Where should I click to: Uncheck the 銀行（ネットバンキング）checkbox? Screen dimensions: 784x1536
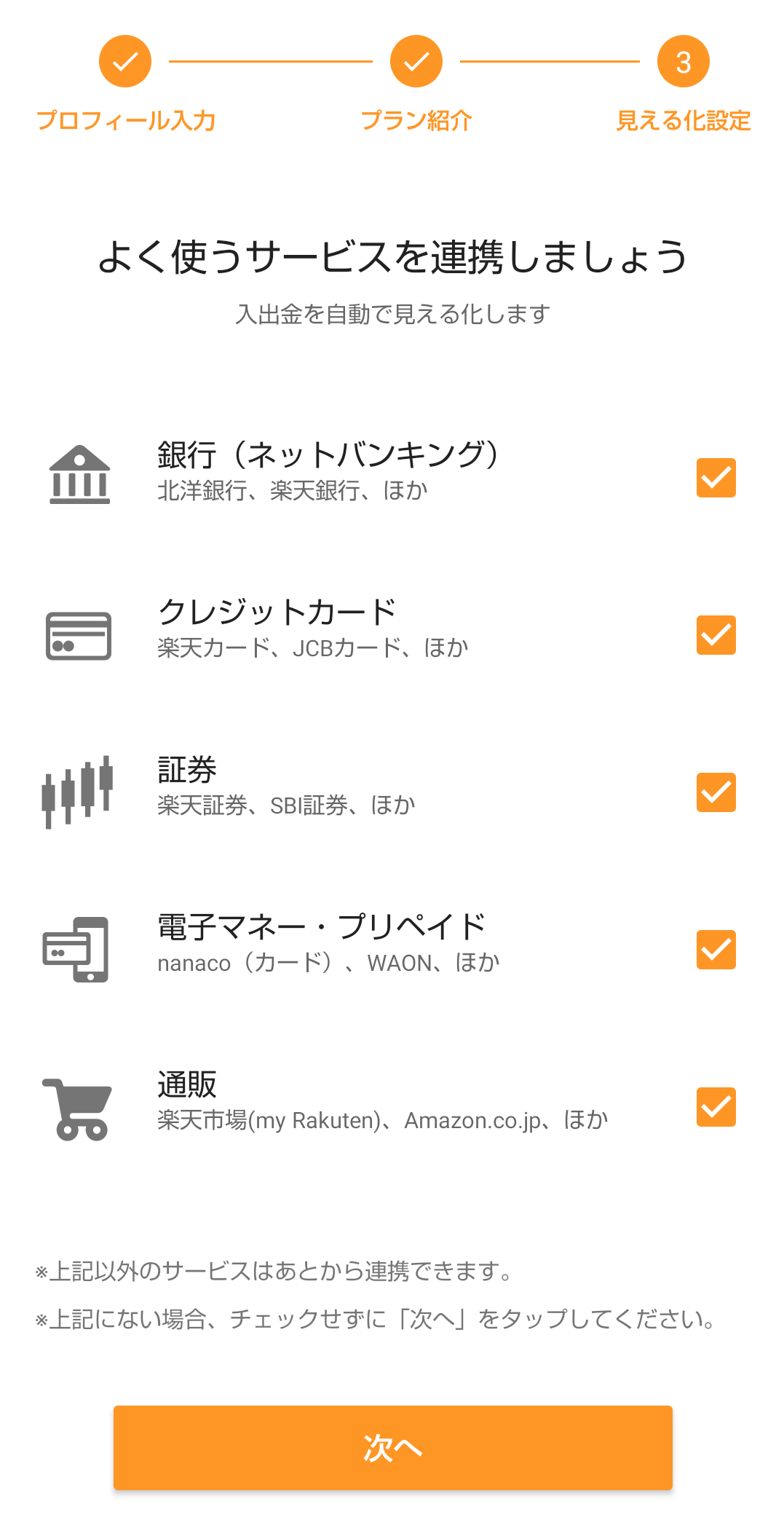pos(716,478)
